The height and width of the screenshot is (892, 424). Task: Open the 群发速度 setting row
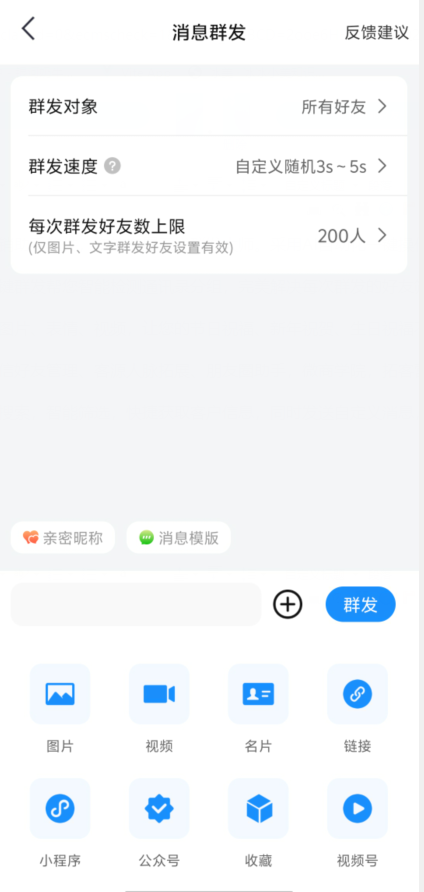pyautogui.click(x=209, y=166)
